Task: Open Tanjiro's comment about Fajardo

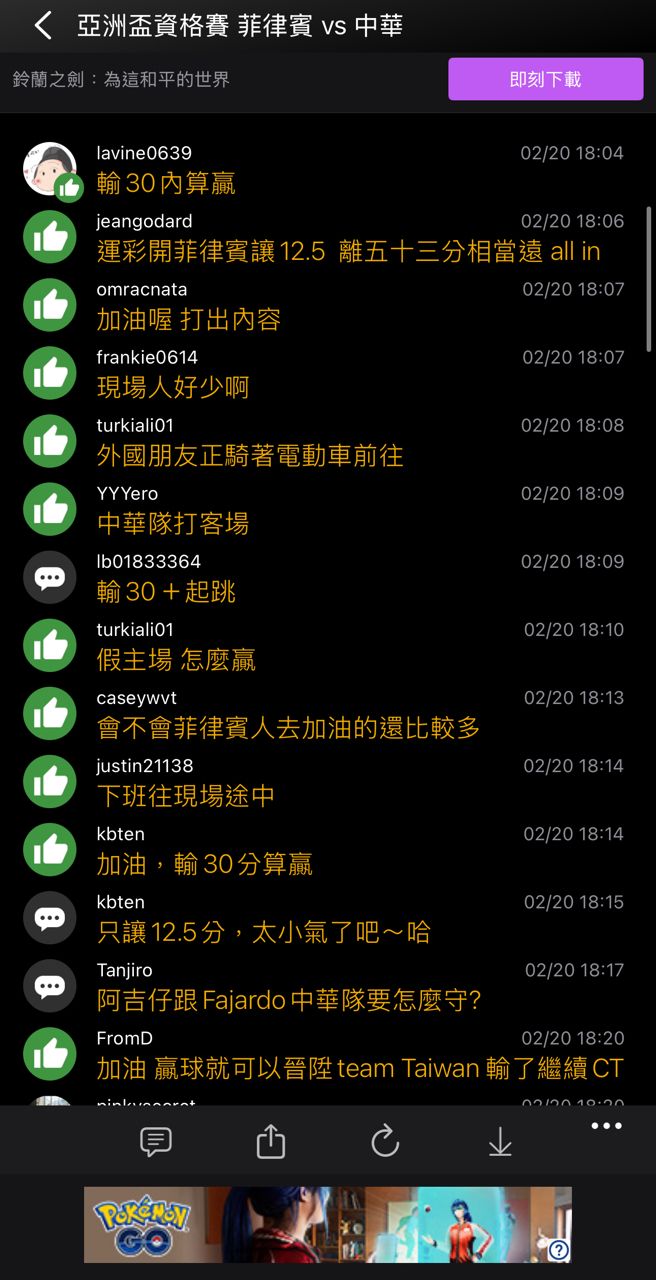Action: coord(289,999)
